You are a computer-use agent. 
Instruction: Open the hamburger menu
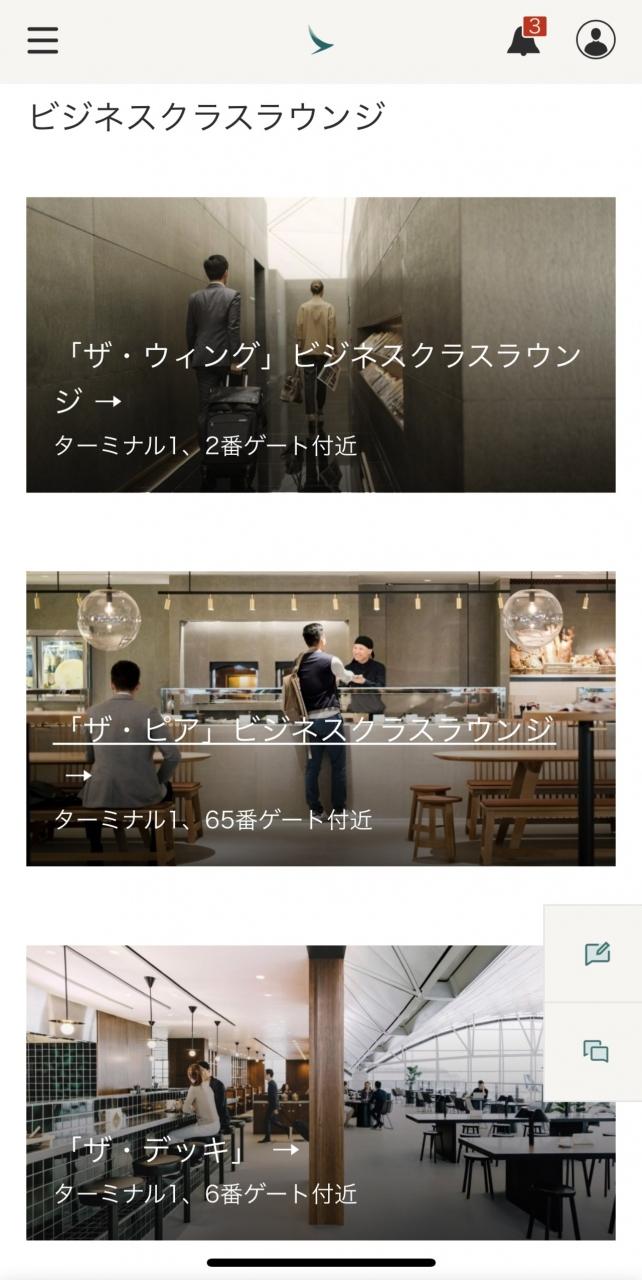[x=42, y=40]
